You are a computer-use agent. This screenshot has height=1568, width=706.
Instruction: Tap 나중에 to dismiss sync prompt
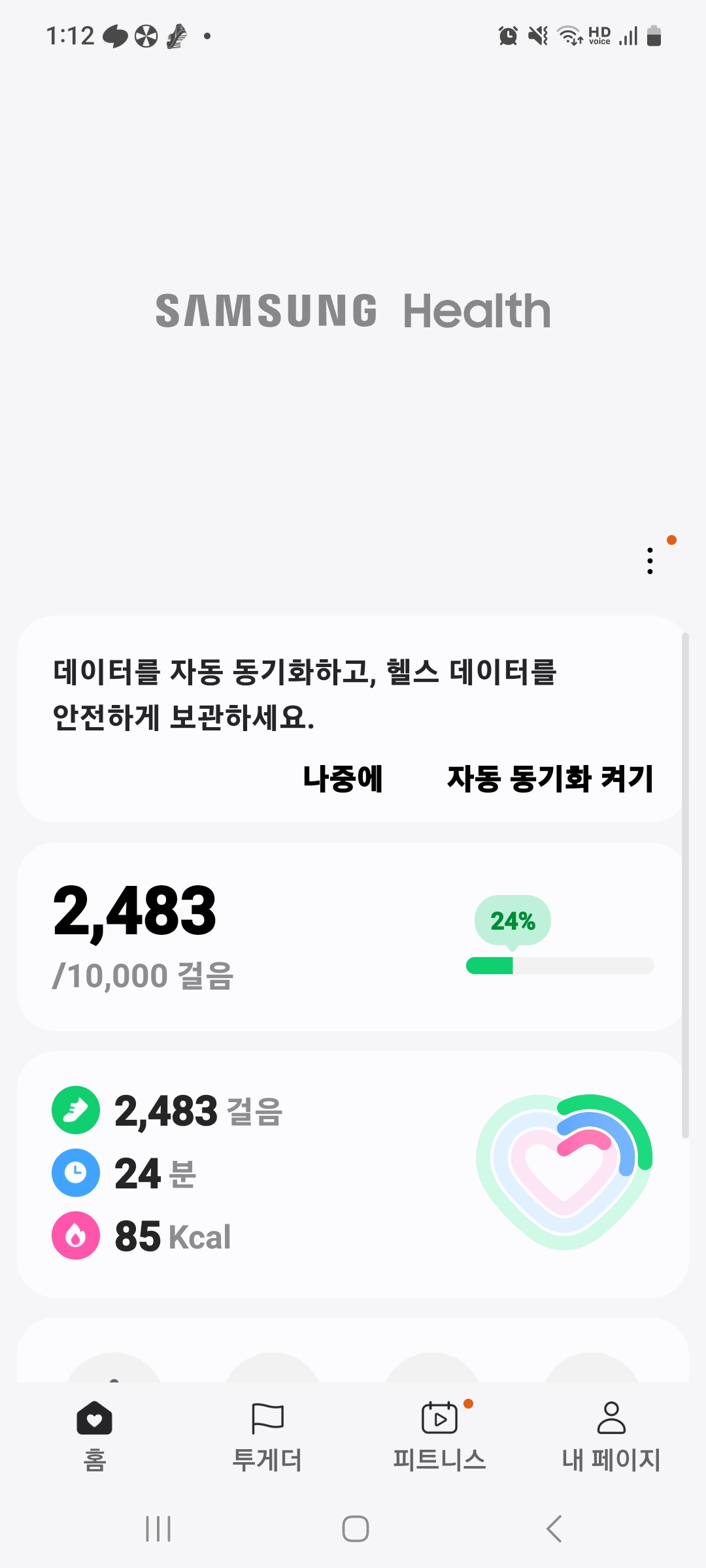point(343,779)
